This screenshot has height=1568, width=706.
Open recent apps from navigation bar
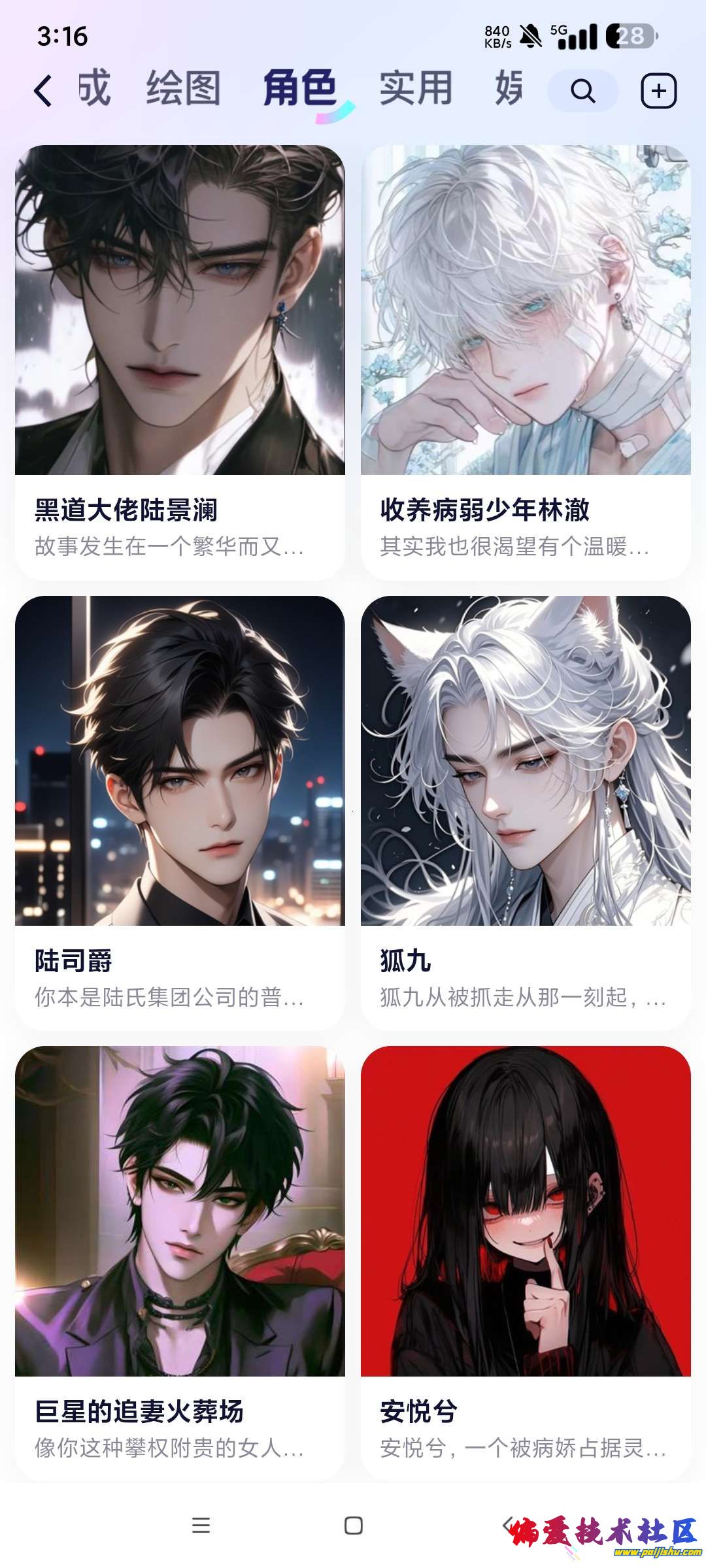click(x=201, y=1526)
